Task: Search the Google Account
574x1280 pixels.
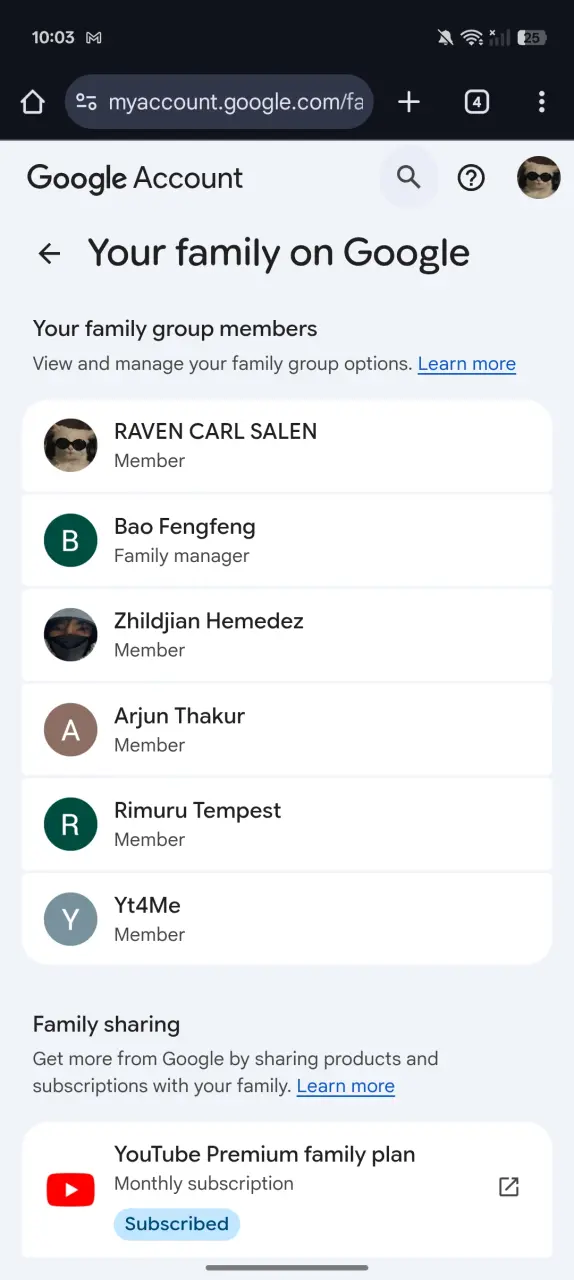Action: coord(408,177)
